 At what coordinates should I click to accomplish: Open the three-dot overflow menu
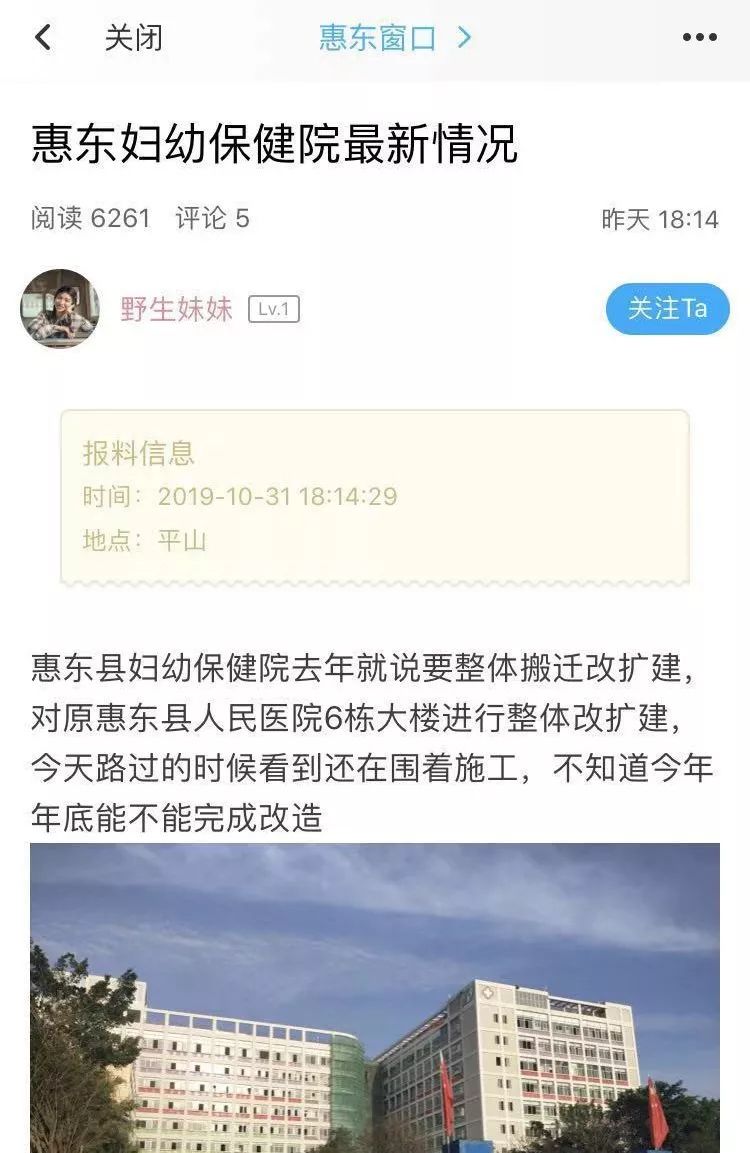(700, 38)
